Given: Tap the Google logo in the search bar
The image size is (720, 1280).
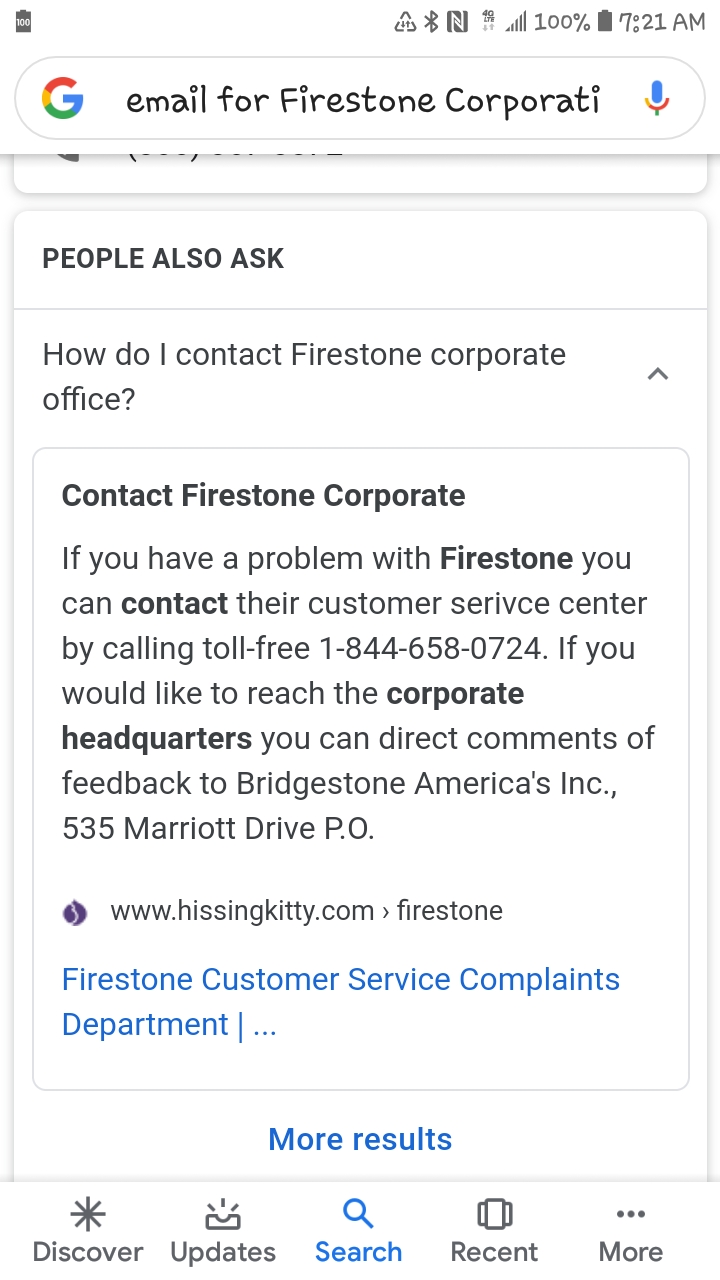Looking at the screenshot, I should pos(62,98).
